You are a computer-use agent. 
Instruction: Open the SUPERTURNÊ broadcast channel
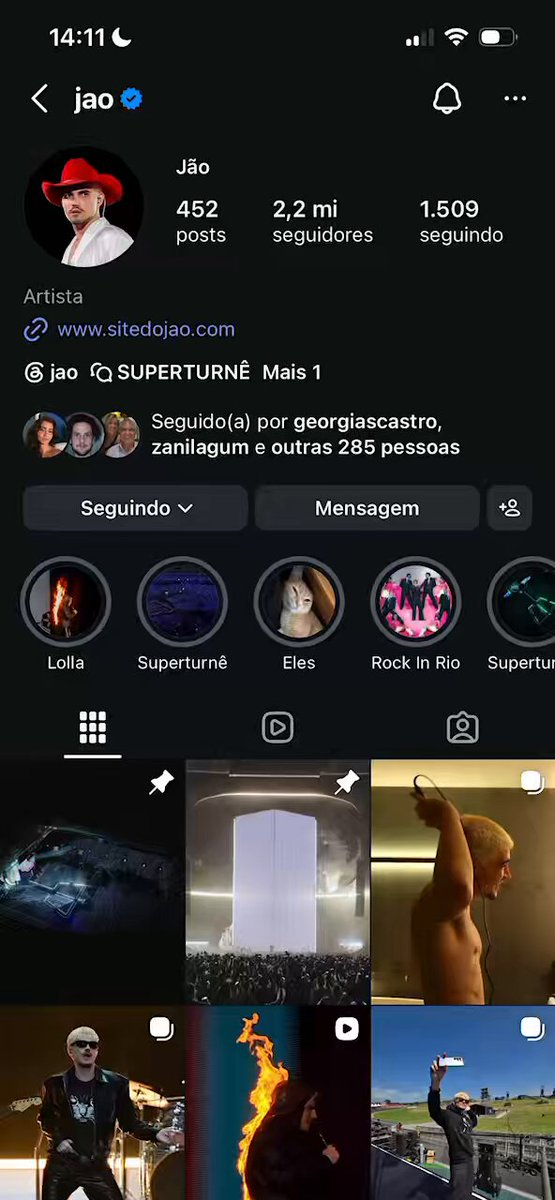pyautogui.click(x=170, y=372)
